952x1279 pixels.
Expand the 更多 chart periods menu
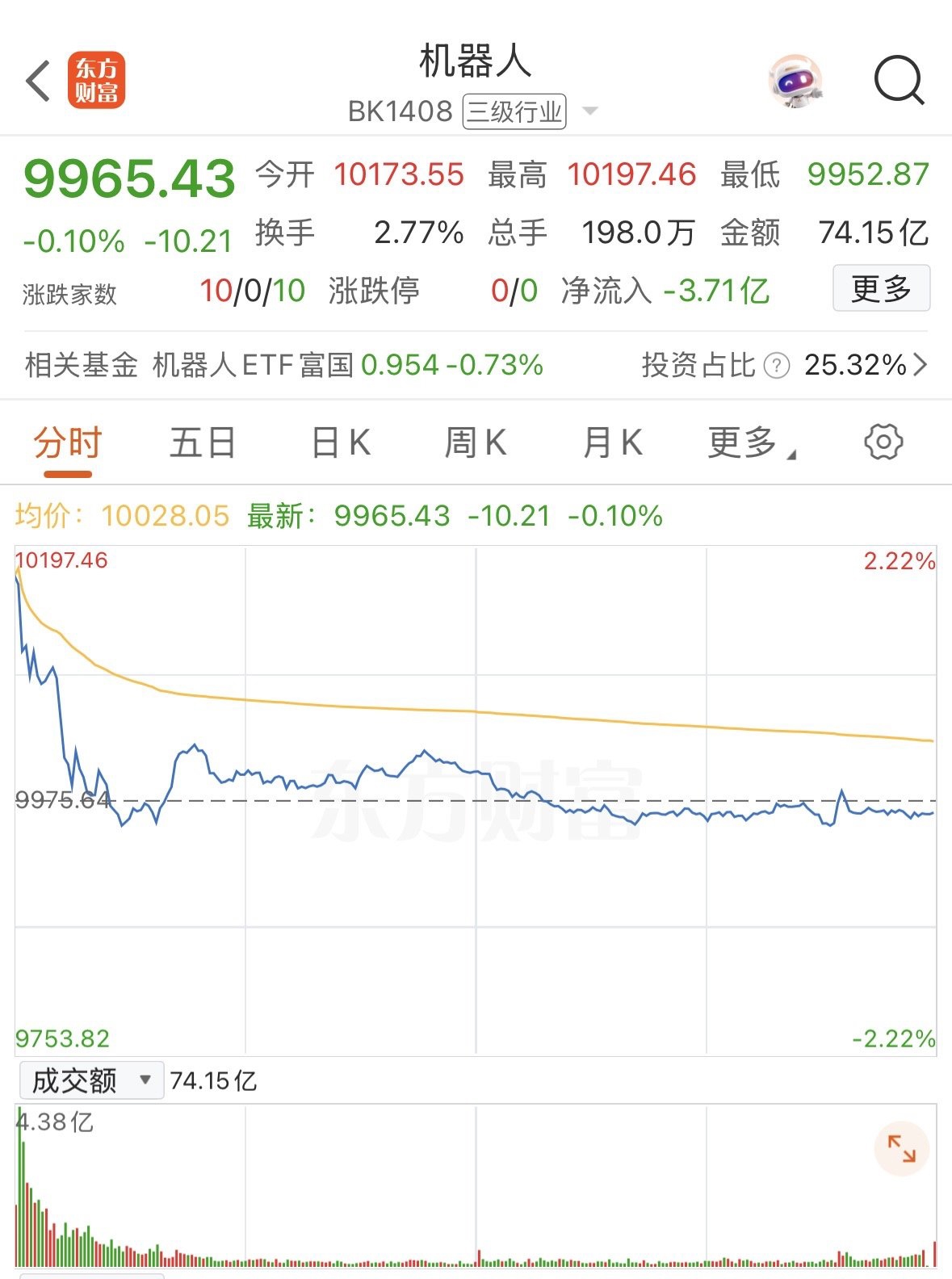tap(749, 442)
